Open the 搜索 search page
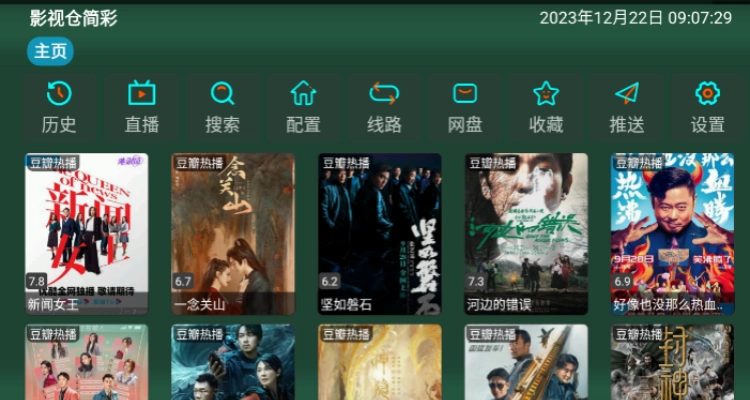The image size is (750, 400). [x=222, y=107]
